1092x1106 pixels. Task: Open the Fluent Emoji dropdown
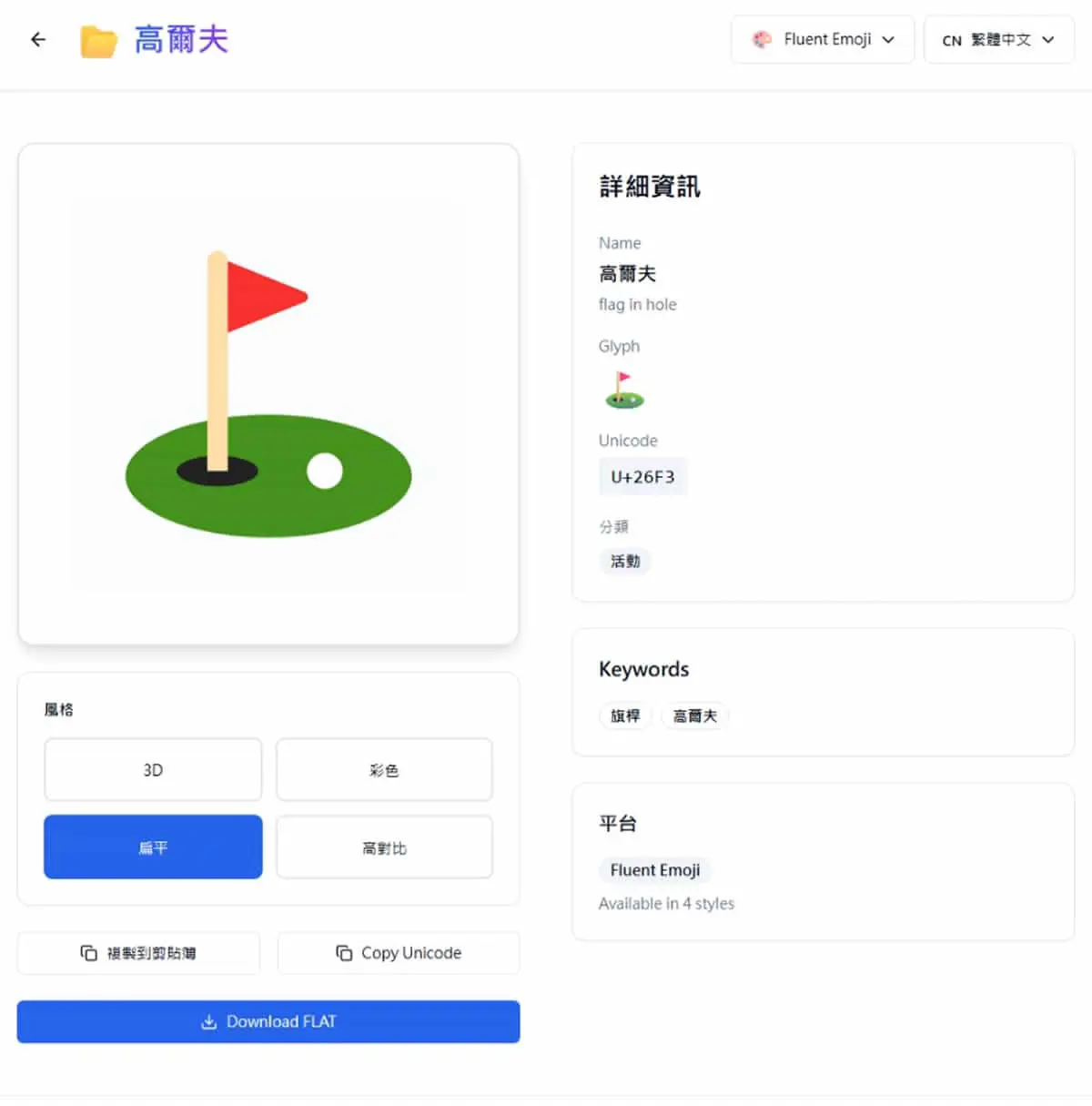click(x=823, y=39)
